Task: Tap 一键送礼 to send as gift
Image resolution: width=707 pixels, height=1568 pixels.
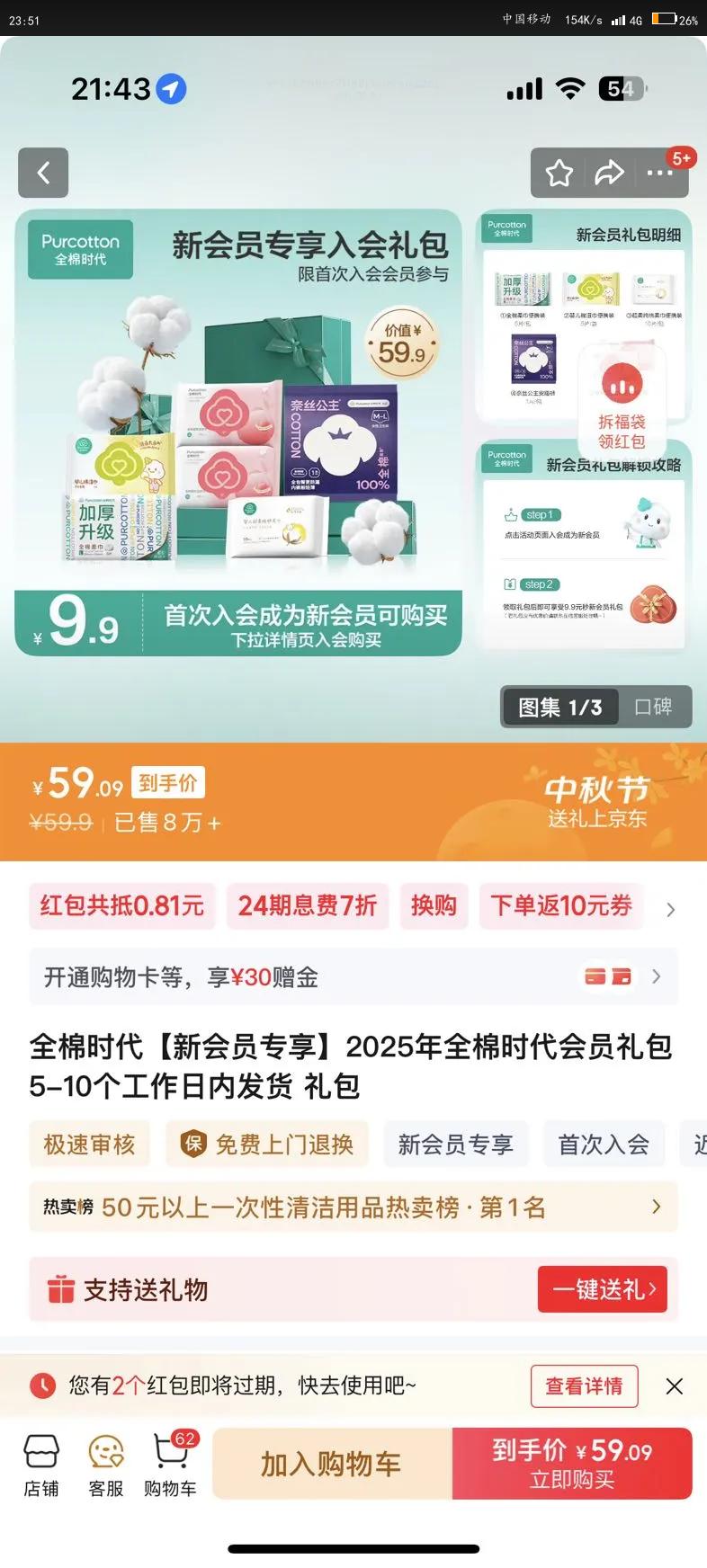Action: [602, 1289]
